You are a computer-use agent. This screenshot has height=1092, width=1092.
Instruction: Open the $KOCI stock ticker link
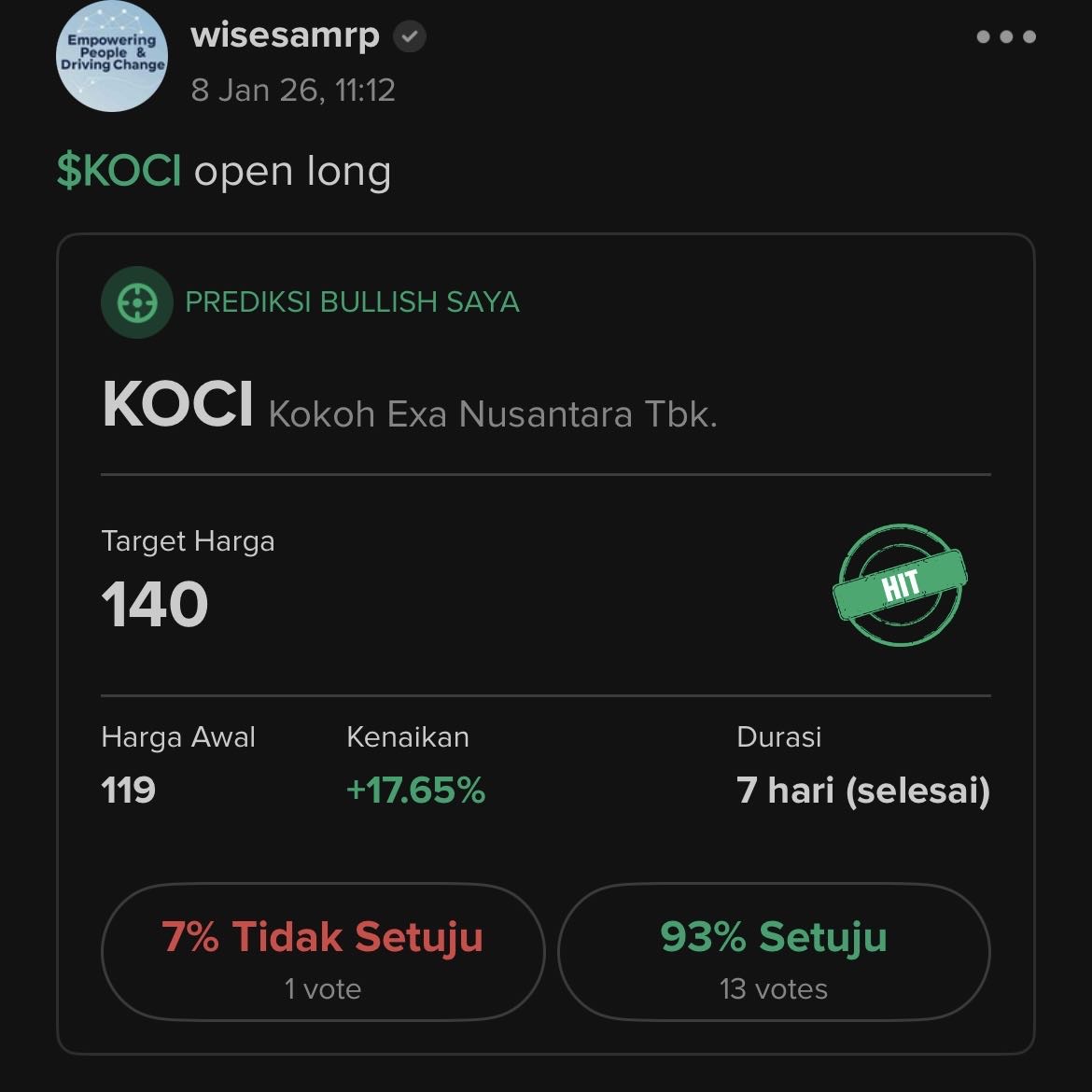119,171
